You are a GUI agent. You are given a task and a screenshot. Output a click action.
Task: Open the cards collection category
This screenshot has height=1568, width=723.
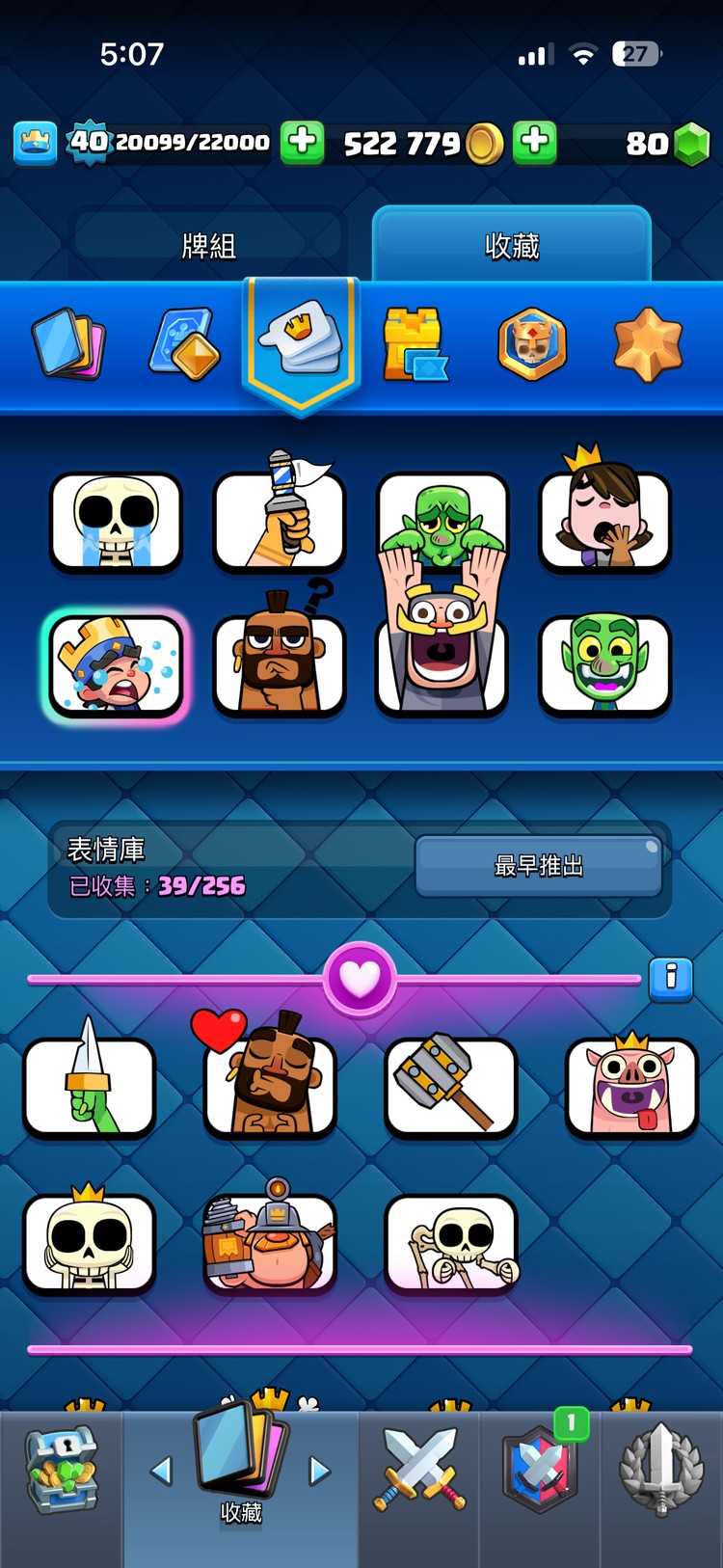[67, 342]
